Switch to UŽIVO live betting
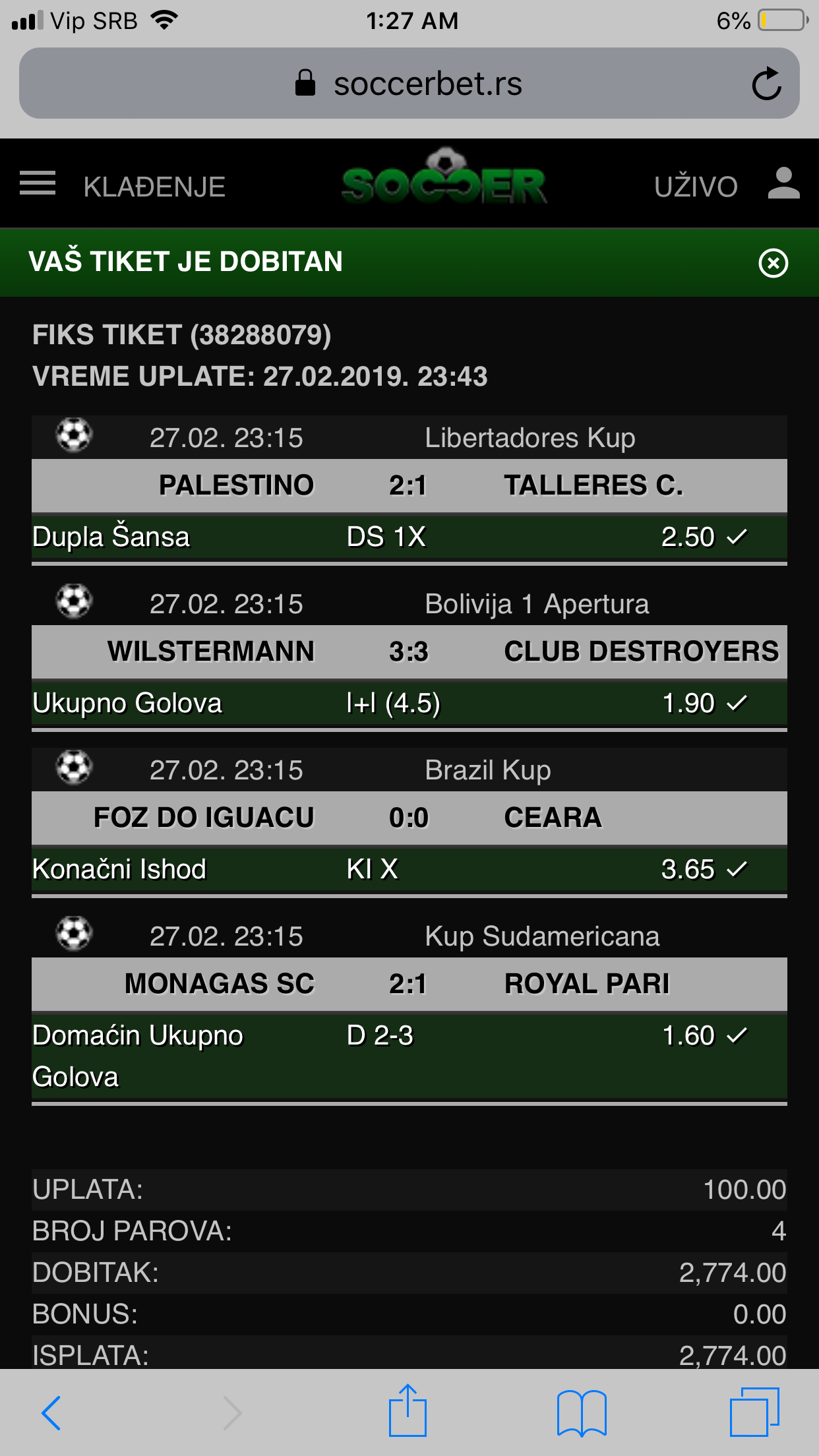Viewport: 819px width, 1456px height. [x=696, y=187]
